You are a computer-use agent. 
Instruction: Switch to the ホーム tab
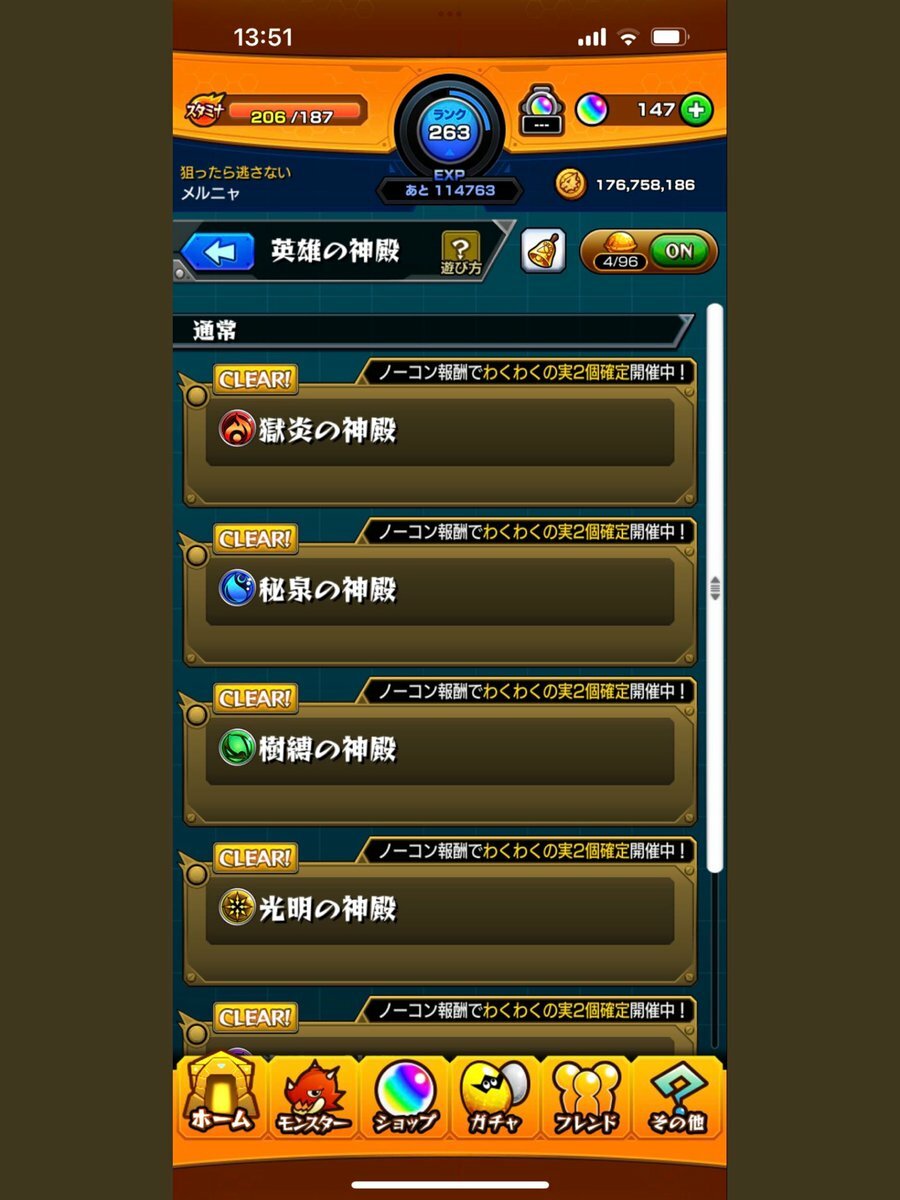(220, 1097)
